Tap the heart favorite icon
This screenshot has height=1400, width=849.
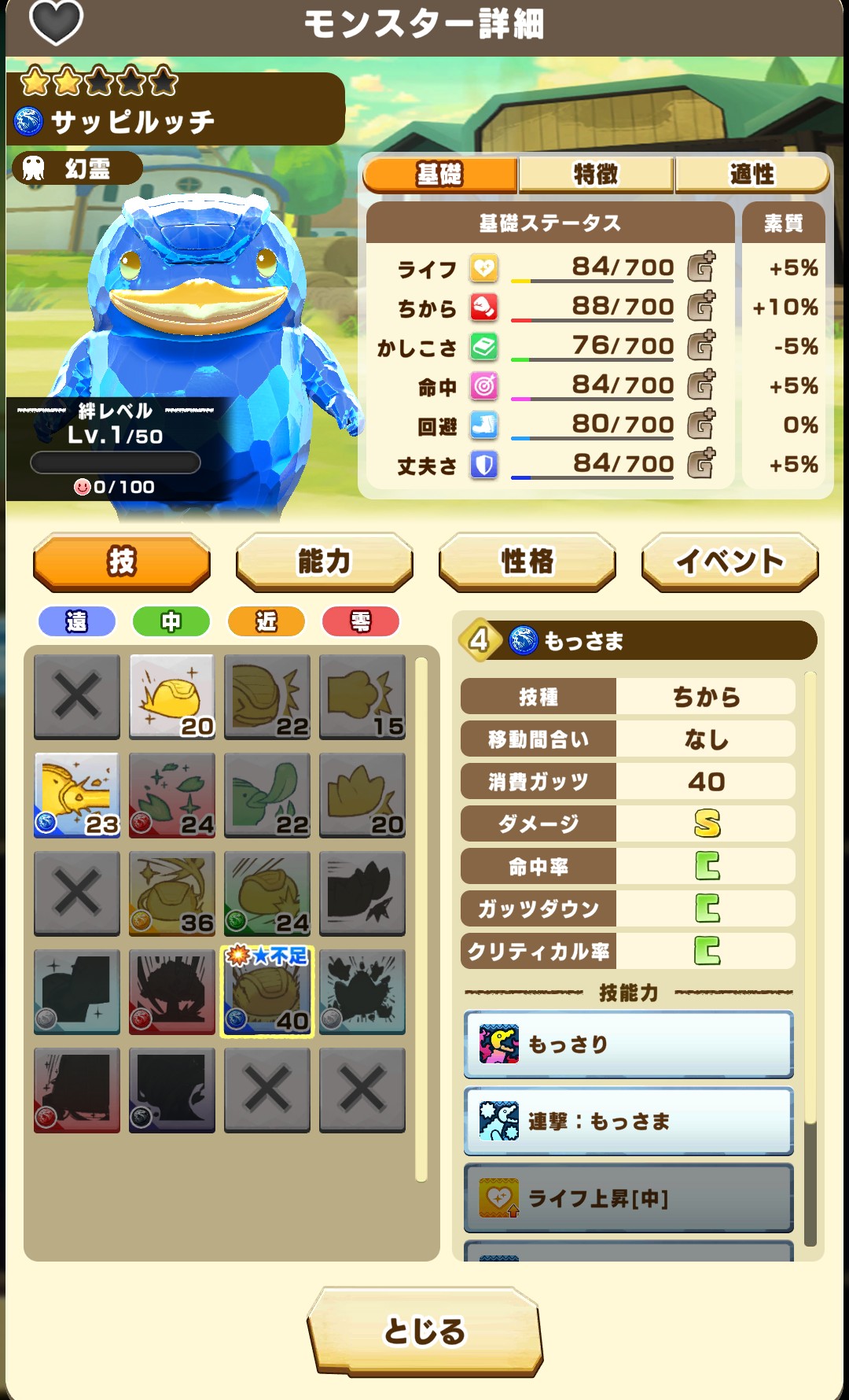[x=56, y=22]
